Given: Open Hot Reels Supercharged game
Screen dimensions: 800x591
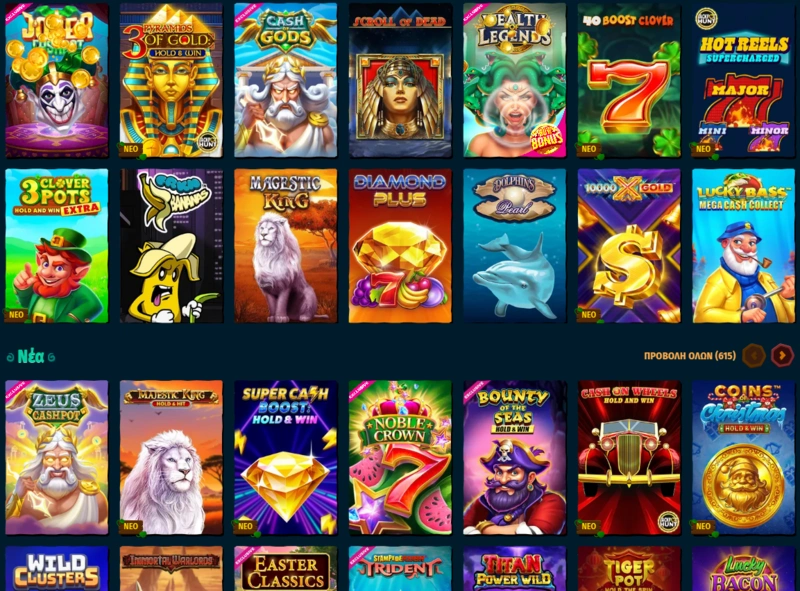Looking at the screenshot, I should click(743, 80).
